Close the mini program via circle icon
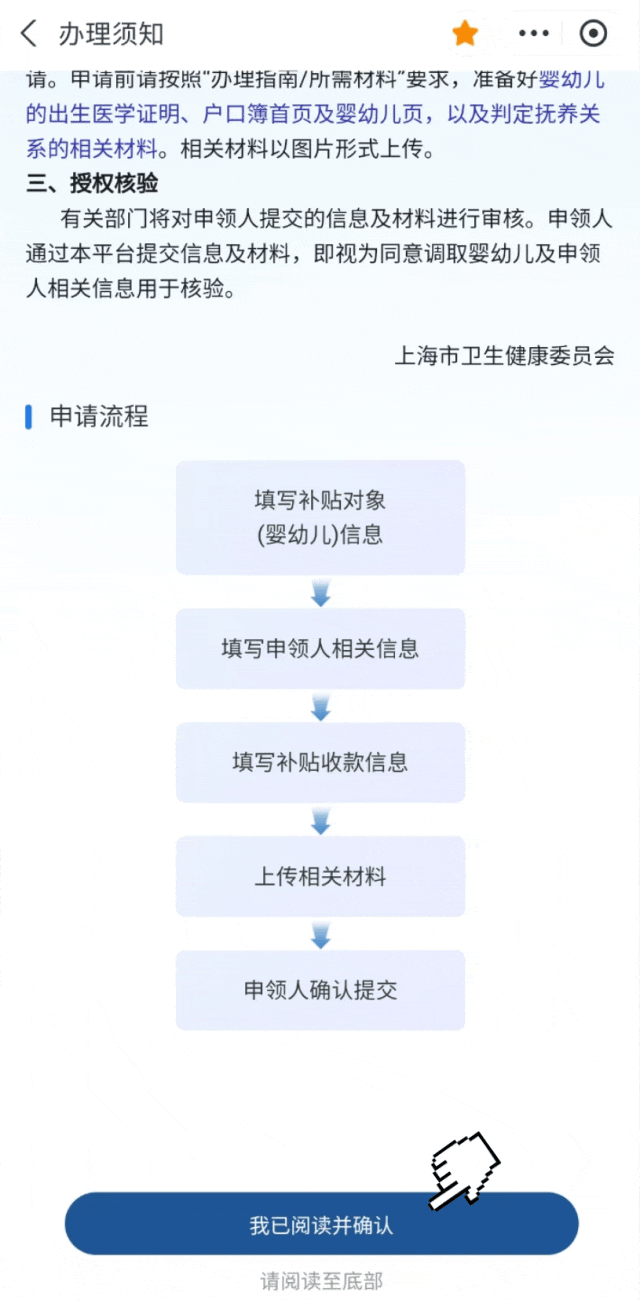 click(x=593, y=34)
